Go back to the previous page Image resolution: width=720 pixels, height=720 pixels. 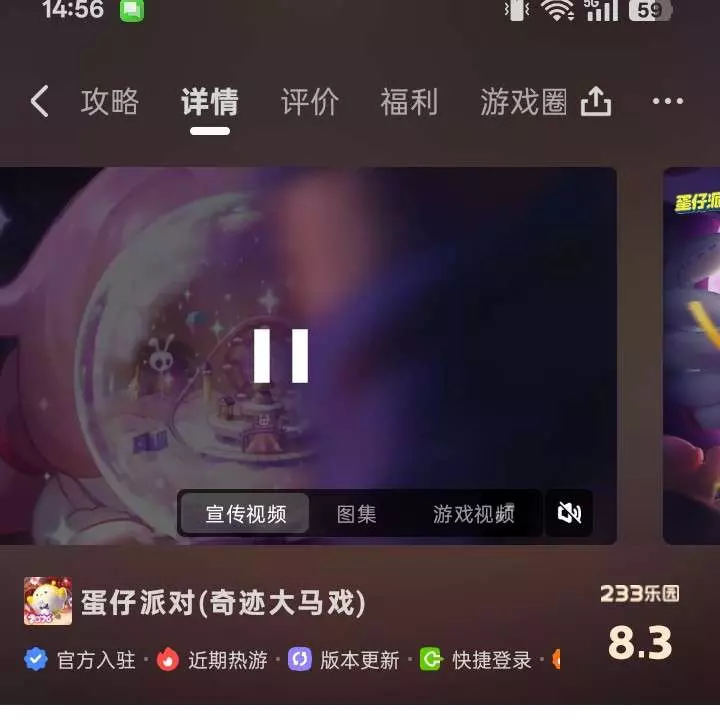(39, 101)
